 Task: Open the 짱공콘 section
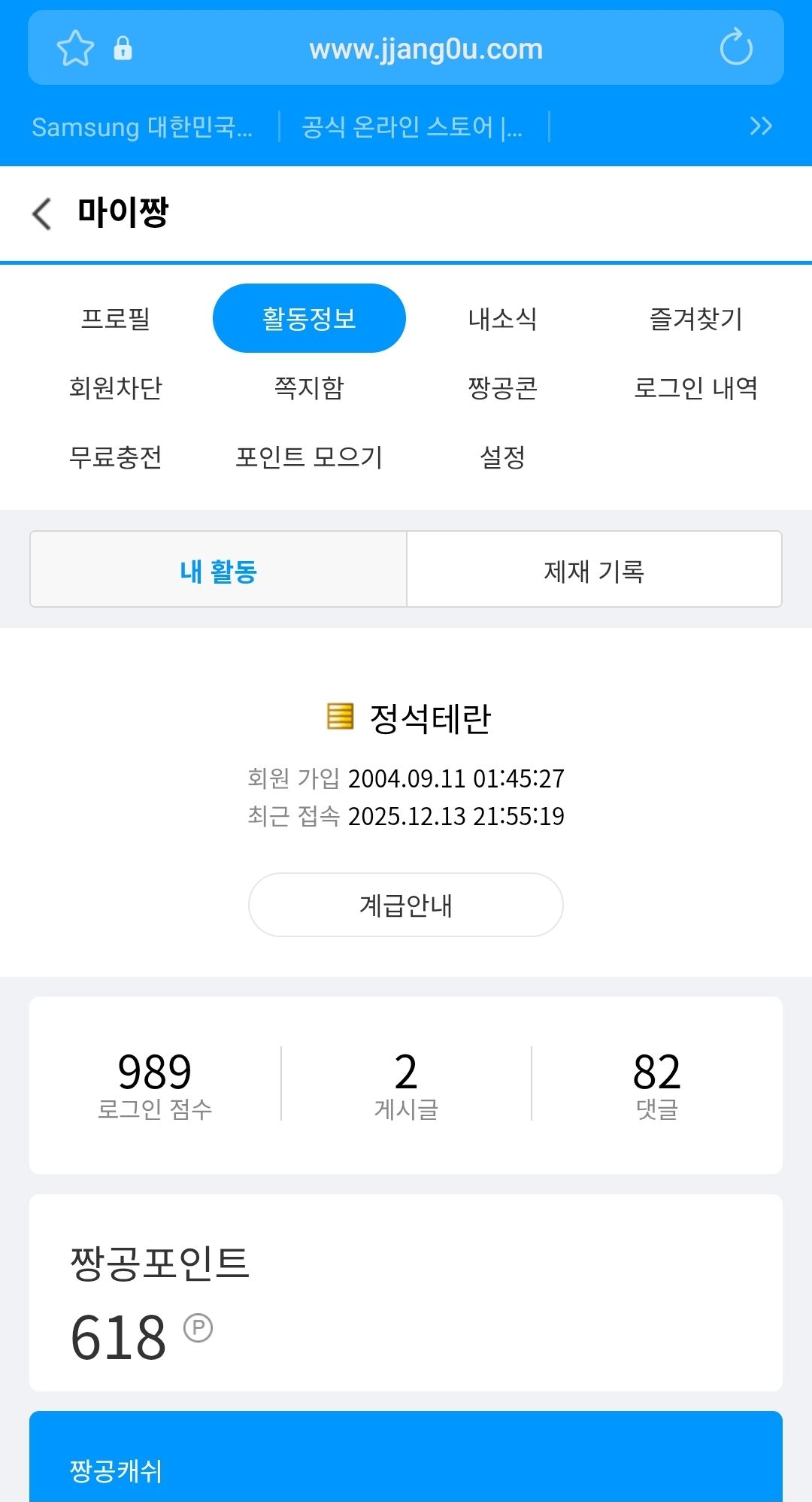502,388
